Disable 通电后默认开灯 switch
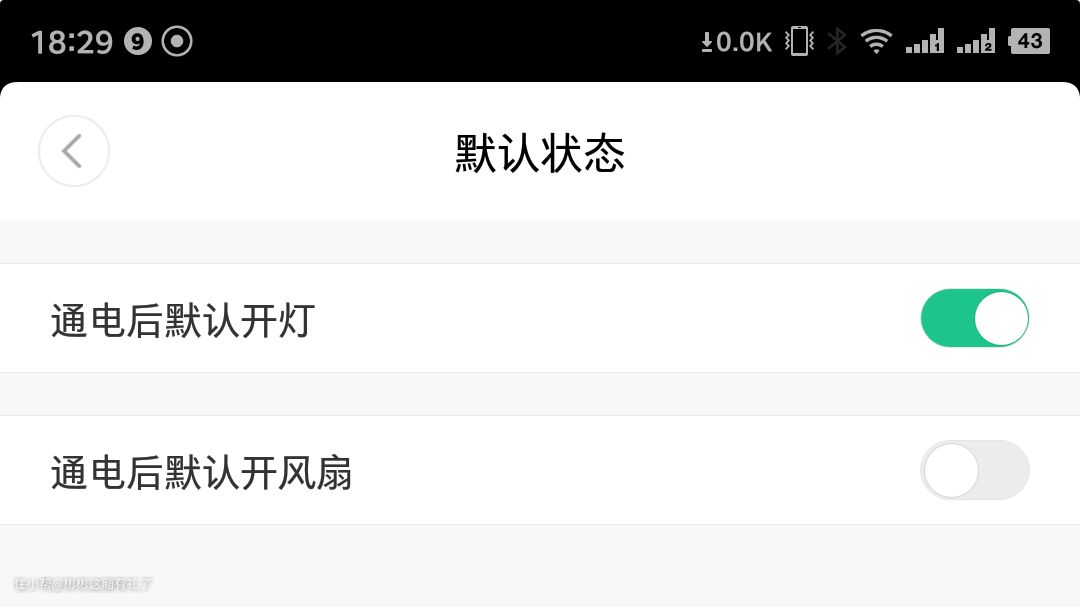This screenshot has width=1080, height=607. click(974, 319)
